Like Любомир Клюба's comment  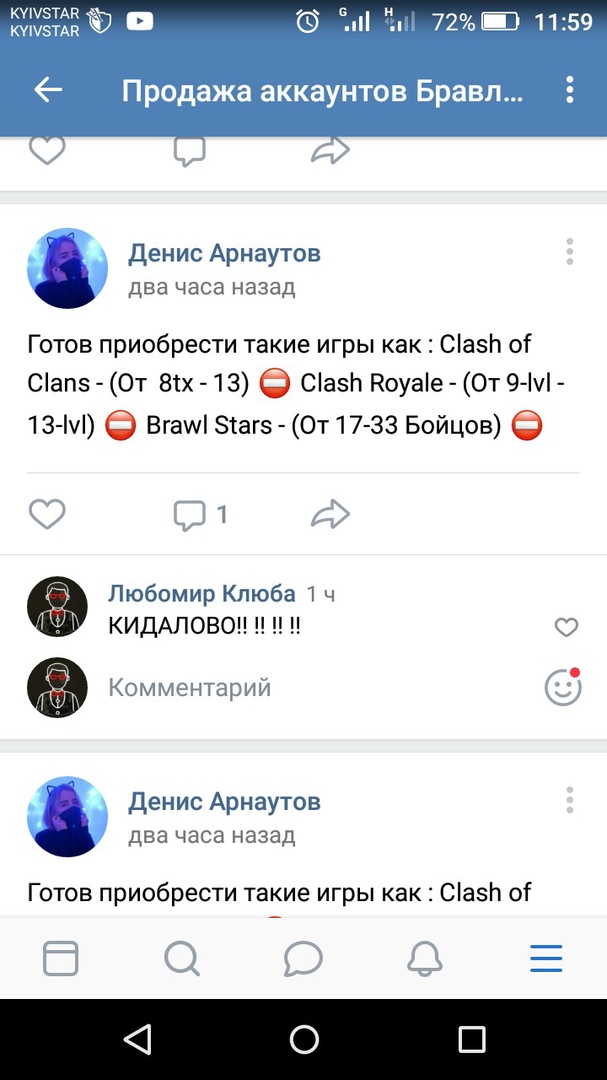[566, 627]
